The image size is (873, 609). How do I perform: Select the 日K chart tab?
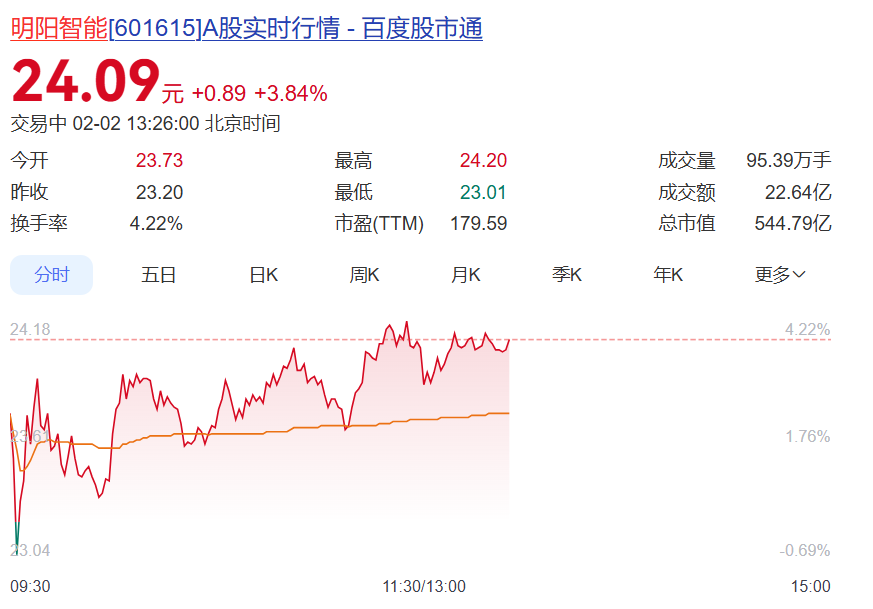pos(263,275)
